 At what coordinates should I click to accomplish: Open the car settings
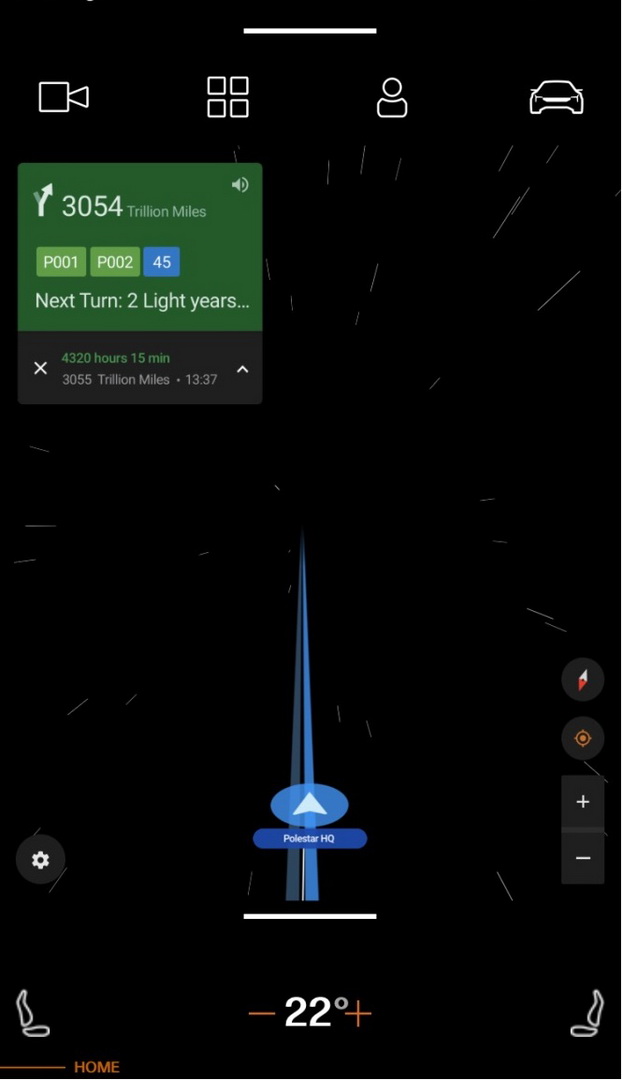tap(556, 97)
